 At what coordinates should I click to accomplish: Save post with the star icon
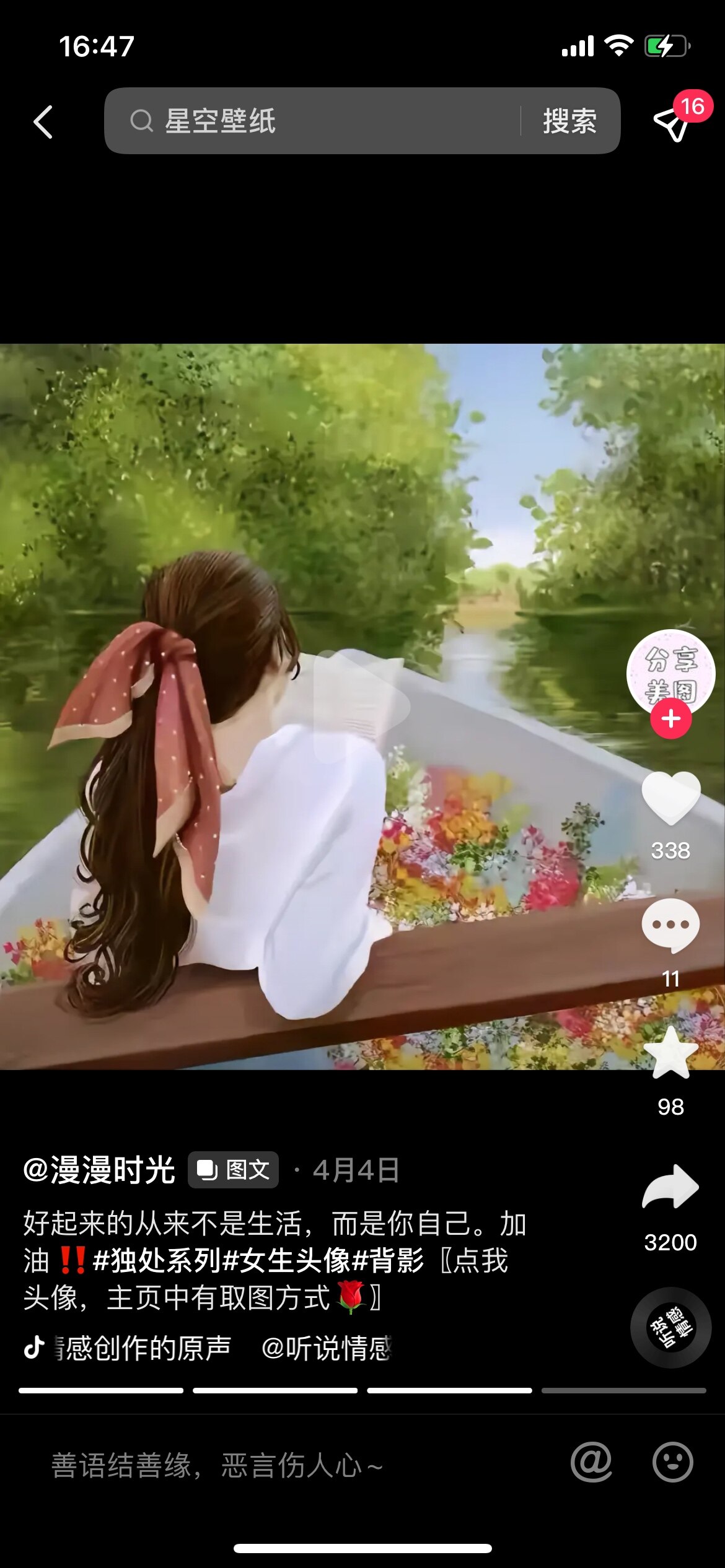[x=670, y=1054]
